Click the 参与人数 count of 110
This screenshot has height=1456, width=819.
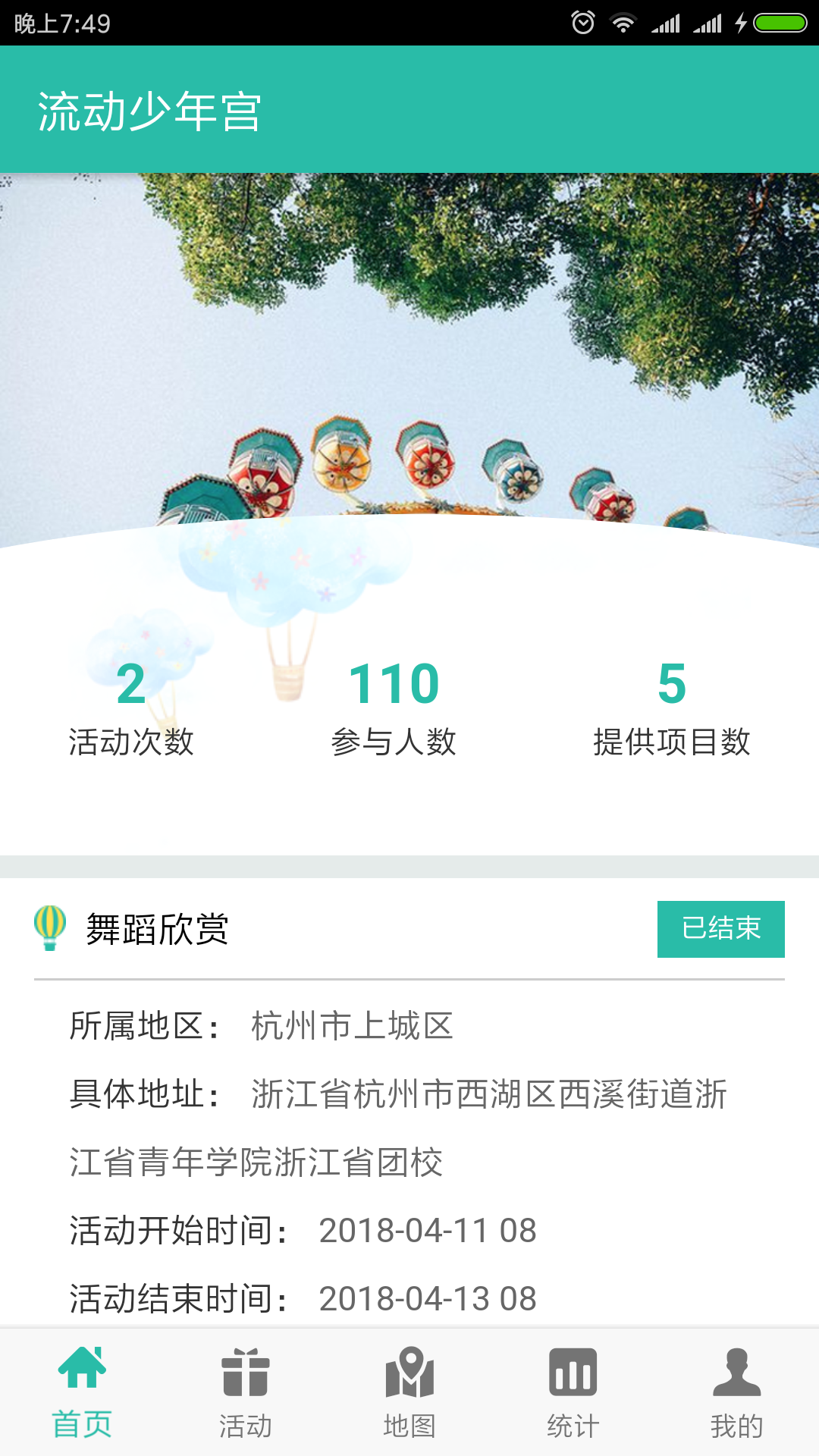coord(394,682)
